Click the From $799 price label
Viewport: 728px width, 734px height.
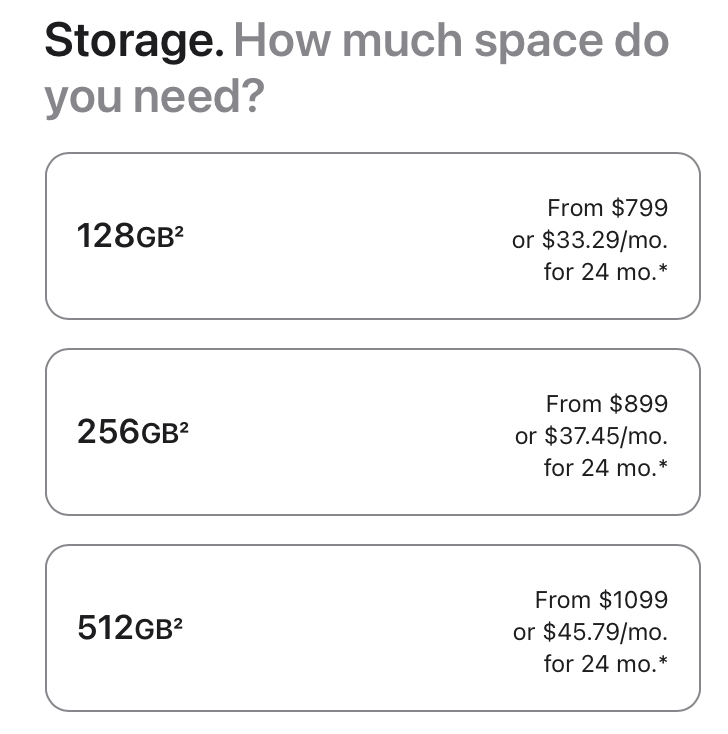click(607, 208)
